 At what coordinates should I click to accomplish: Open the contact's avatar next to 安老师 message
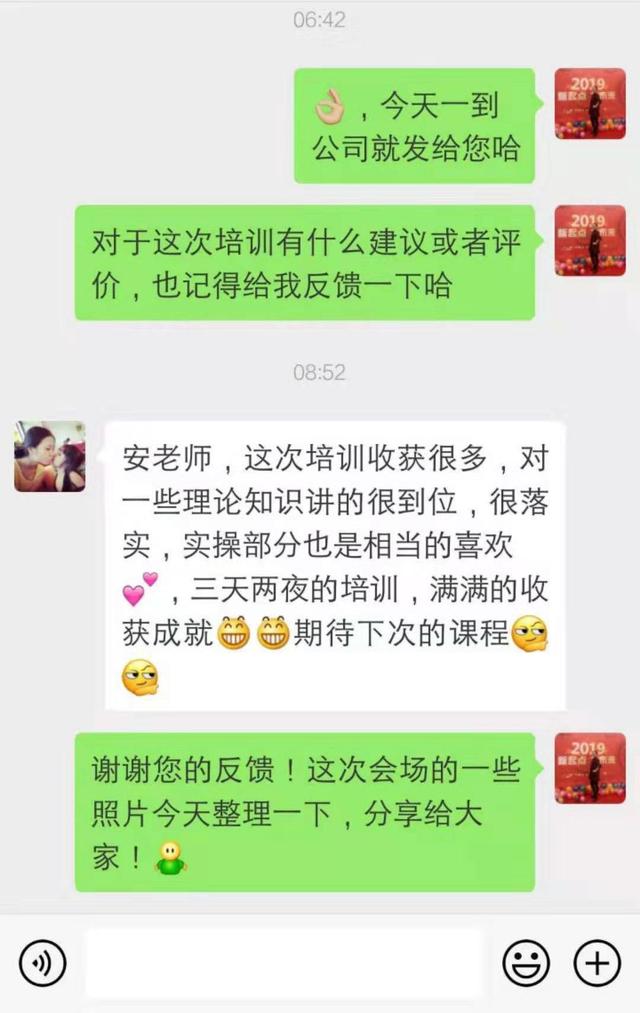pyautogui.click(x=49, y=456)
